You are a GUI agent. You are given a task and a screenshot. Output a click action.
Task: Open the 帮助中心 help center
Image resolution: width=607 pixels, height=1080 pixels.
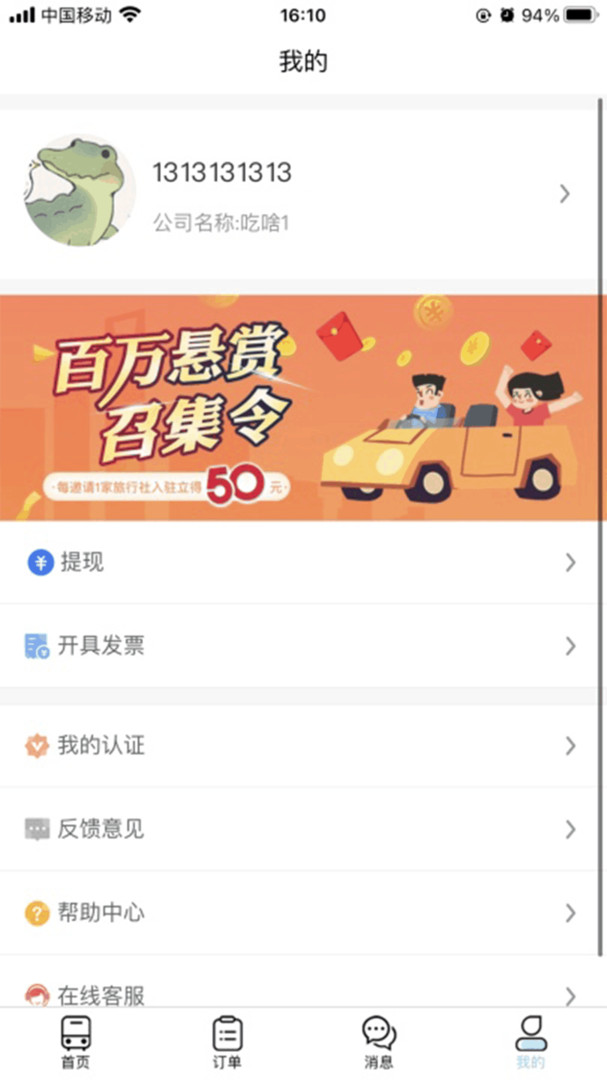tap(299, 913)
